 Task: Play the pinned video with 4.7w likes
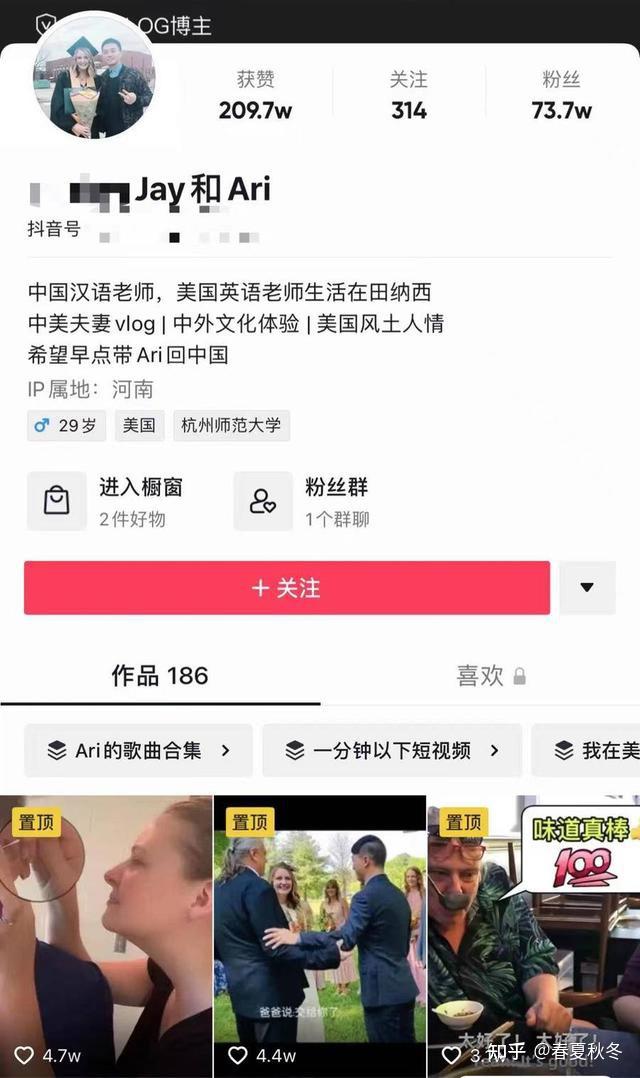point(106,930)
